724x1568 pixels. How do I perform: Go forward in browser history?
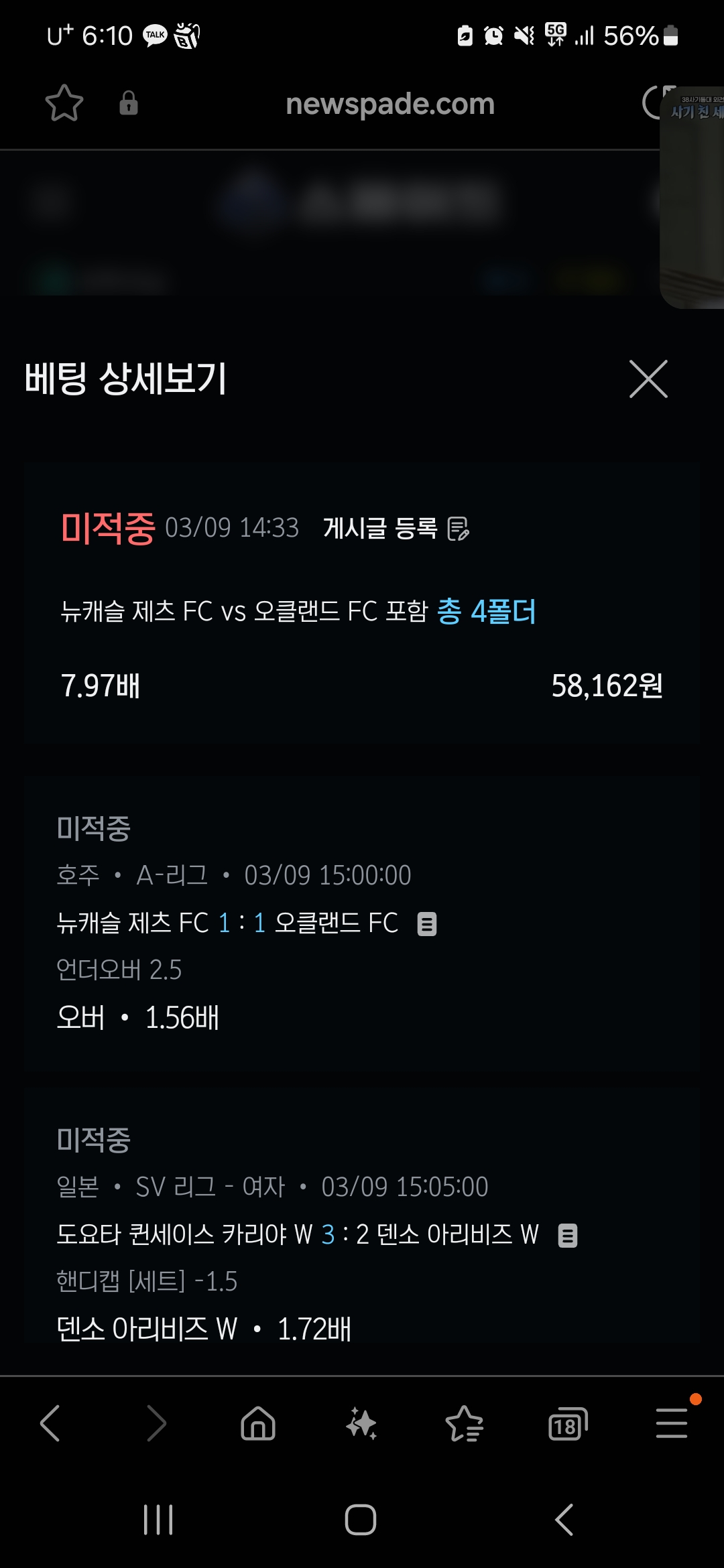[x=156, y=1423]
